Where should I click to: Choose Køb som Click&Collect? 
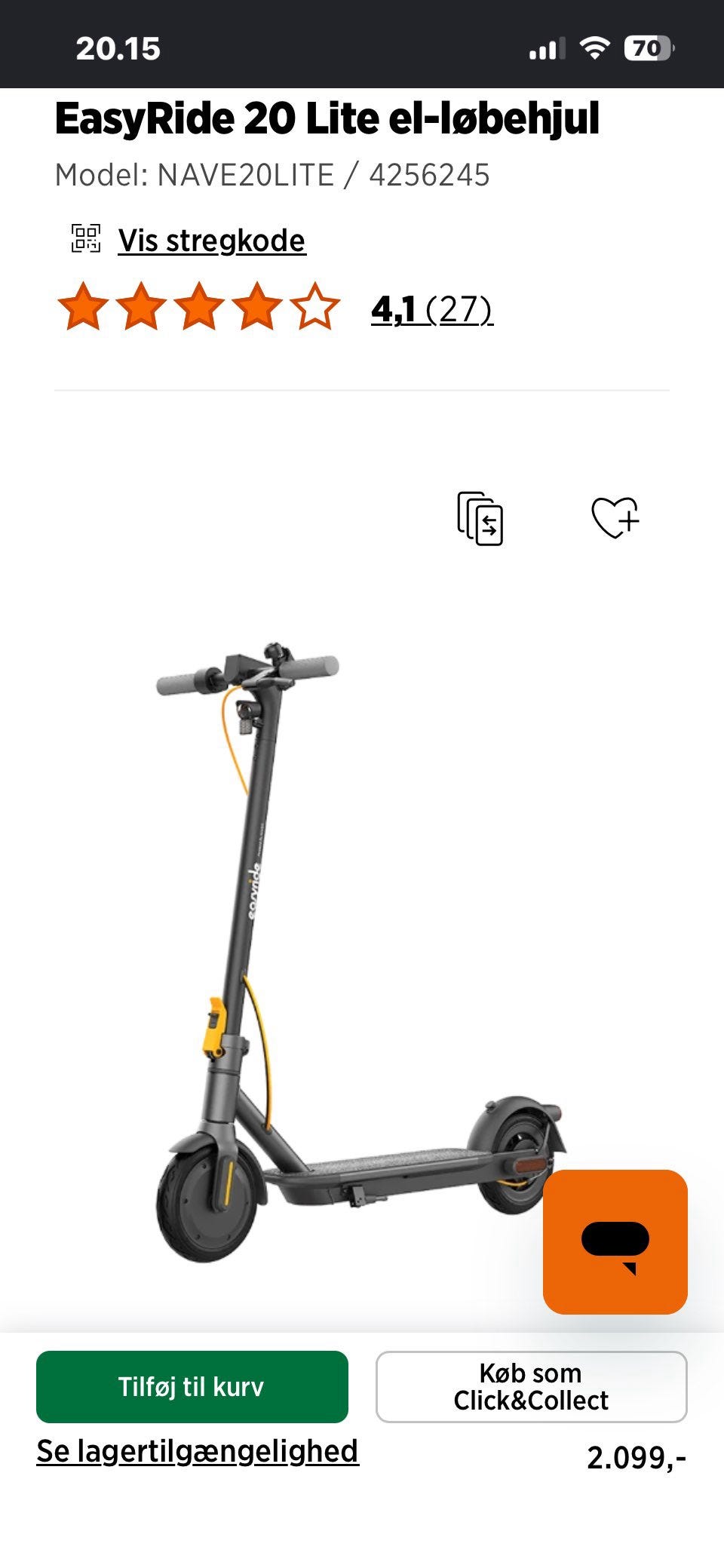point(532,1387)
